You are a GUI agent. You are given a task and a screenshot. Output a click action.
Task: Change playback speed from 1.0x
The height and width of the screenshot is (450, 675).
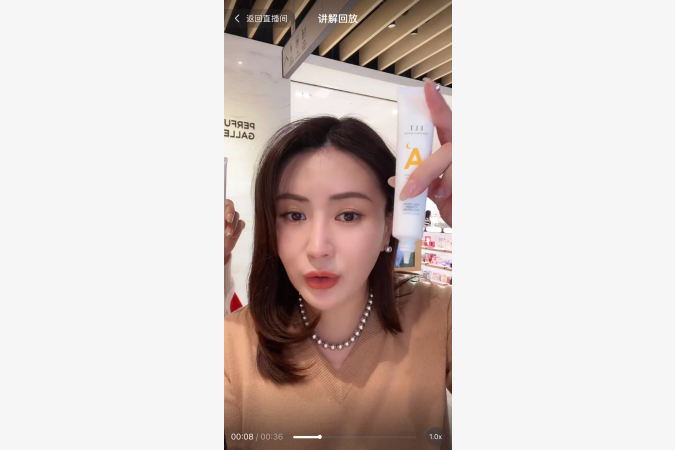[435, 437]
